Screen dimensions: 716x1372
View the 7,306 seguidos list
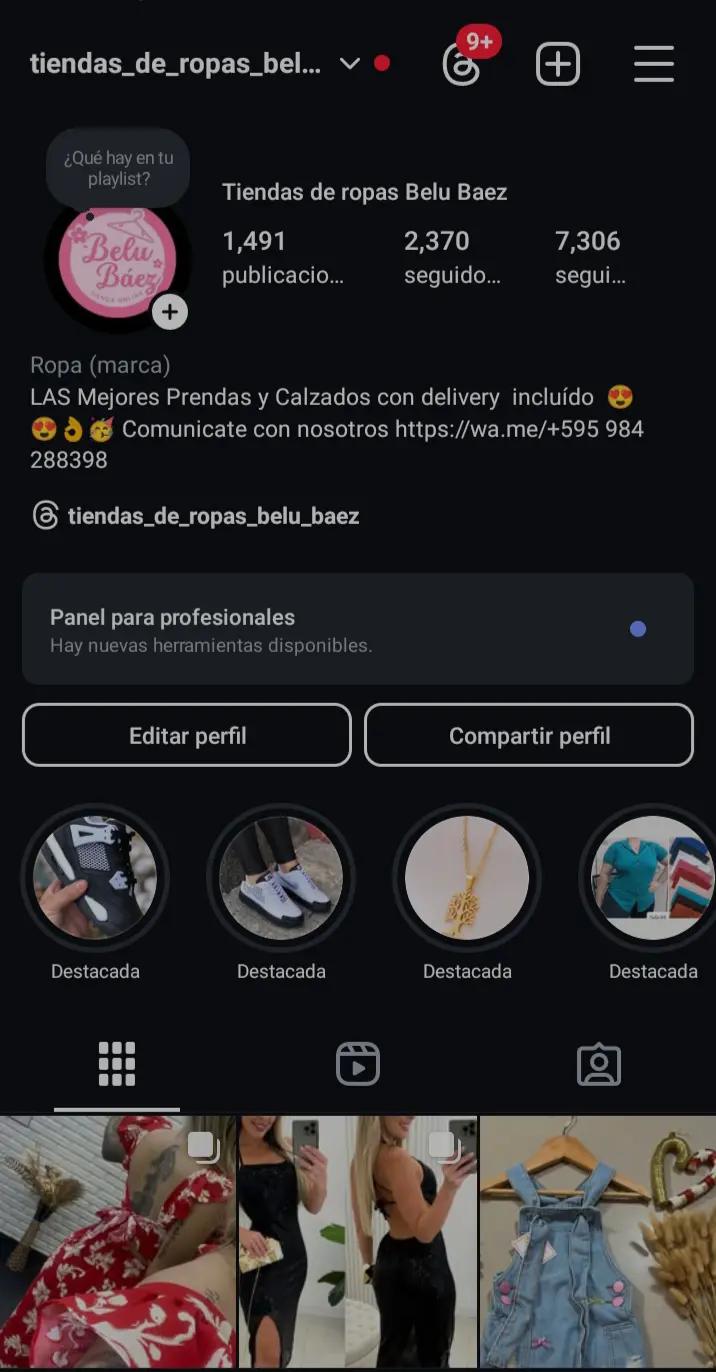590,257
